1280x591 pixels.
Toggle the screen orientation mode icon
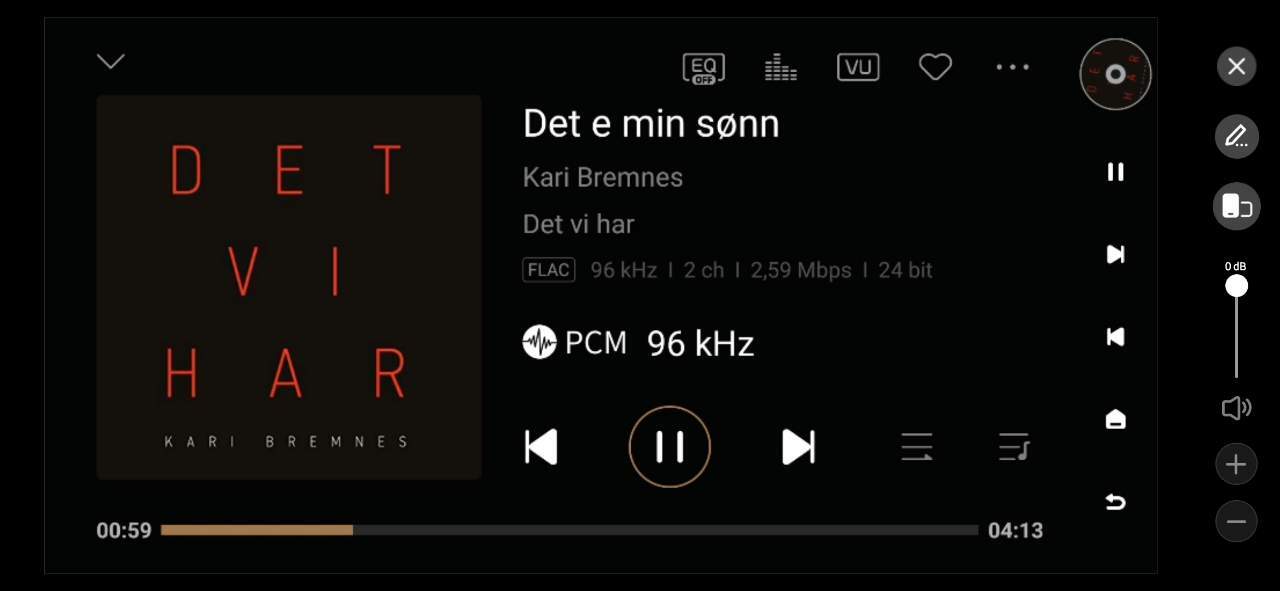(x=1236, y=207)
